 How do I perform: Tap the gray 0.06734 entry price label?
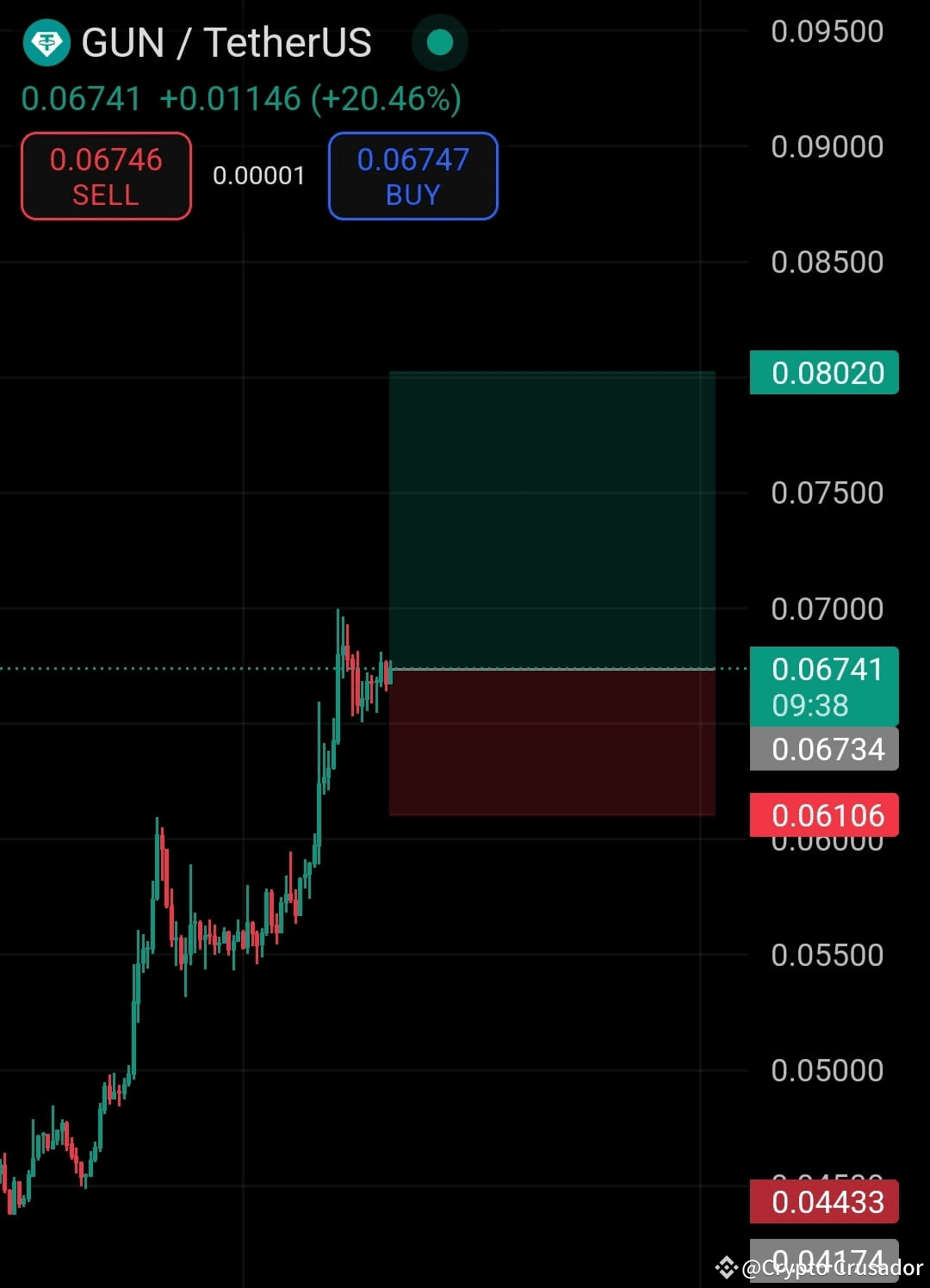click(823, 748)
